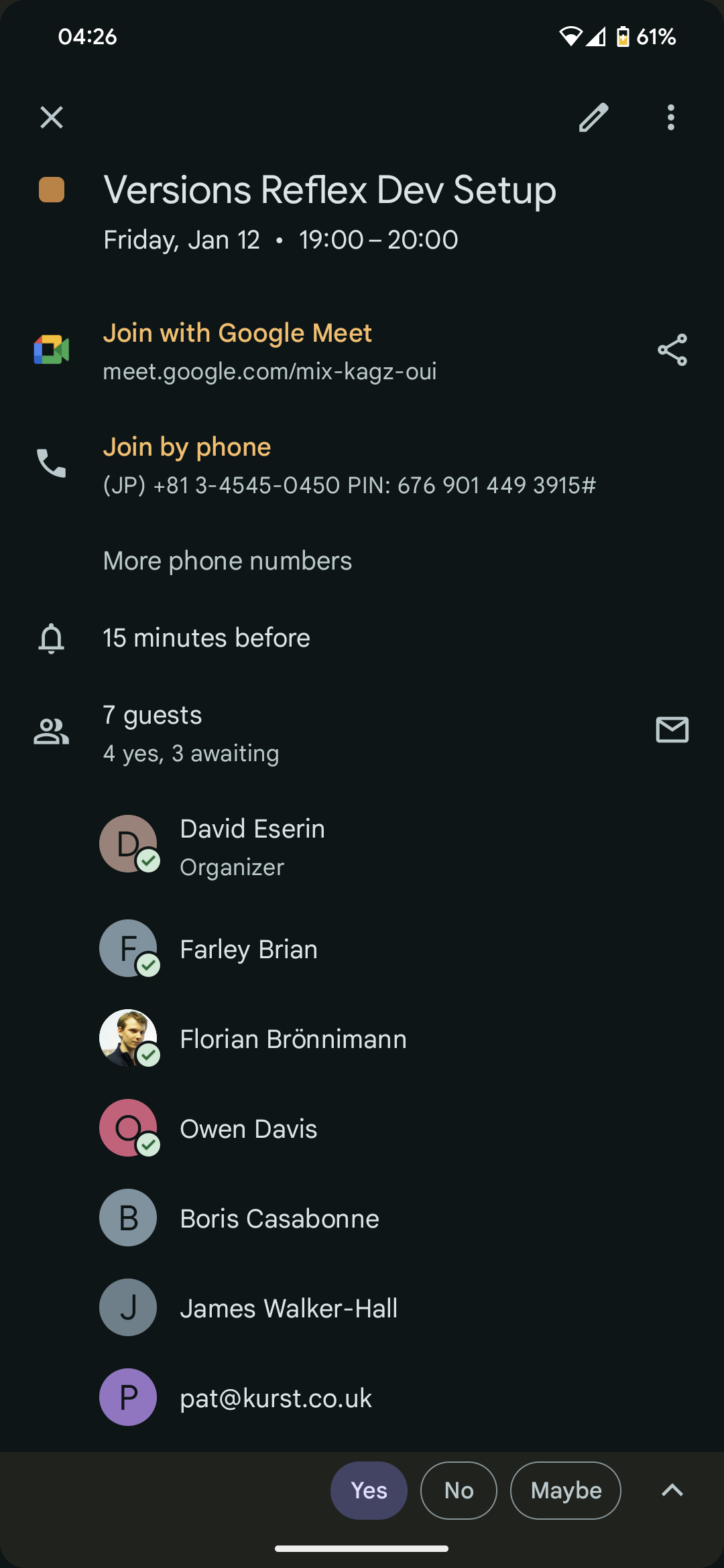
Task: Open guest pat@kurst.co.uk
Action: [276, 1398]
